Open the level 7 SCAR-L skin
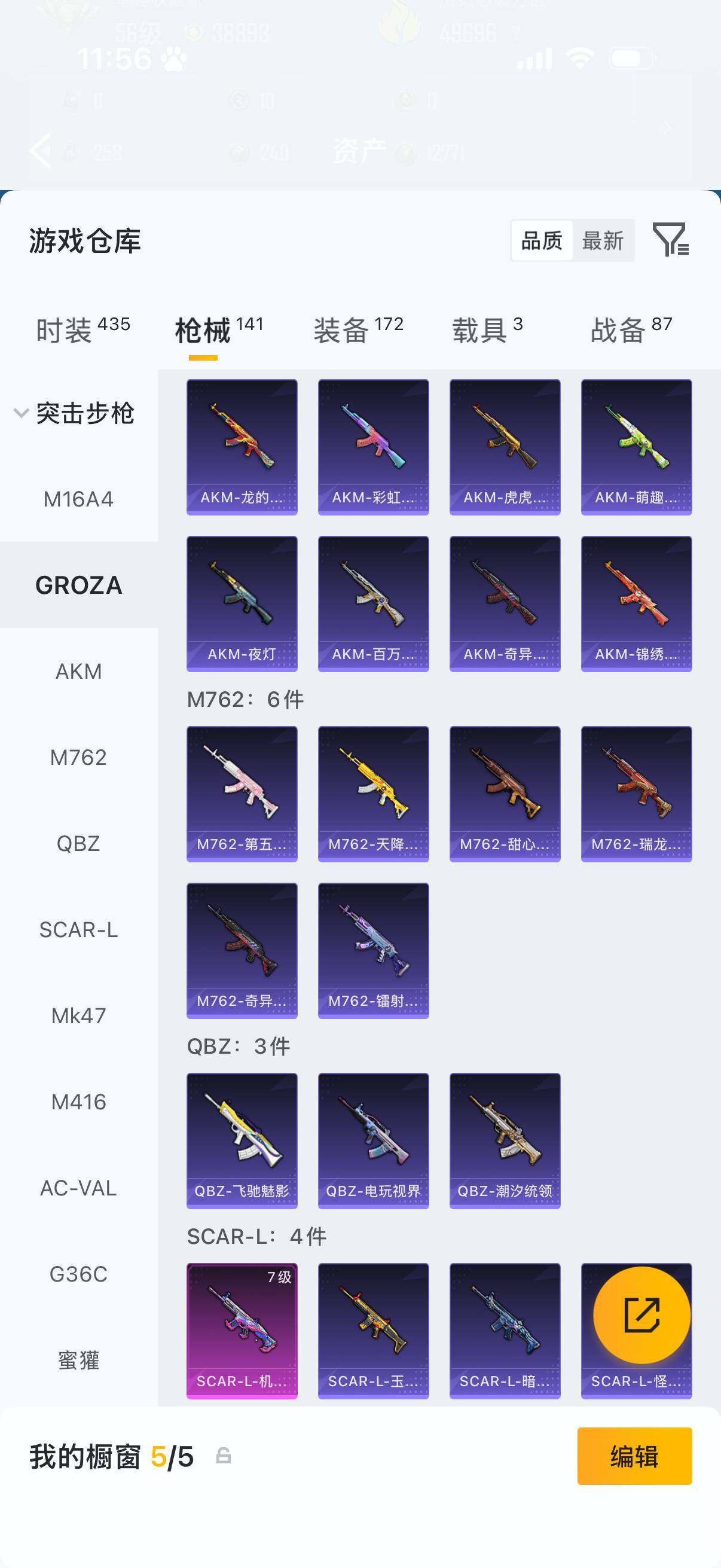Image resolution: width=721 pixels, height=1568 pixels. [242, 1331]
